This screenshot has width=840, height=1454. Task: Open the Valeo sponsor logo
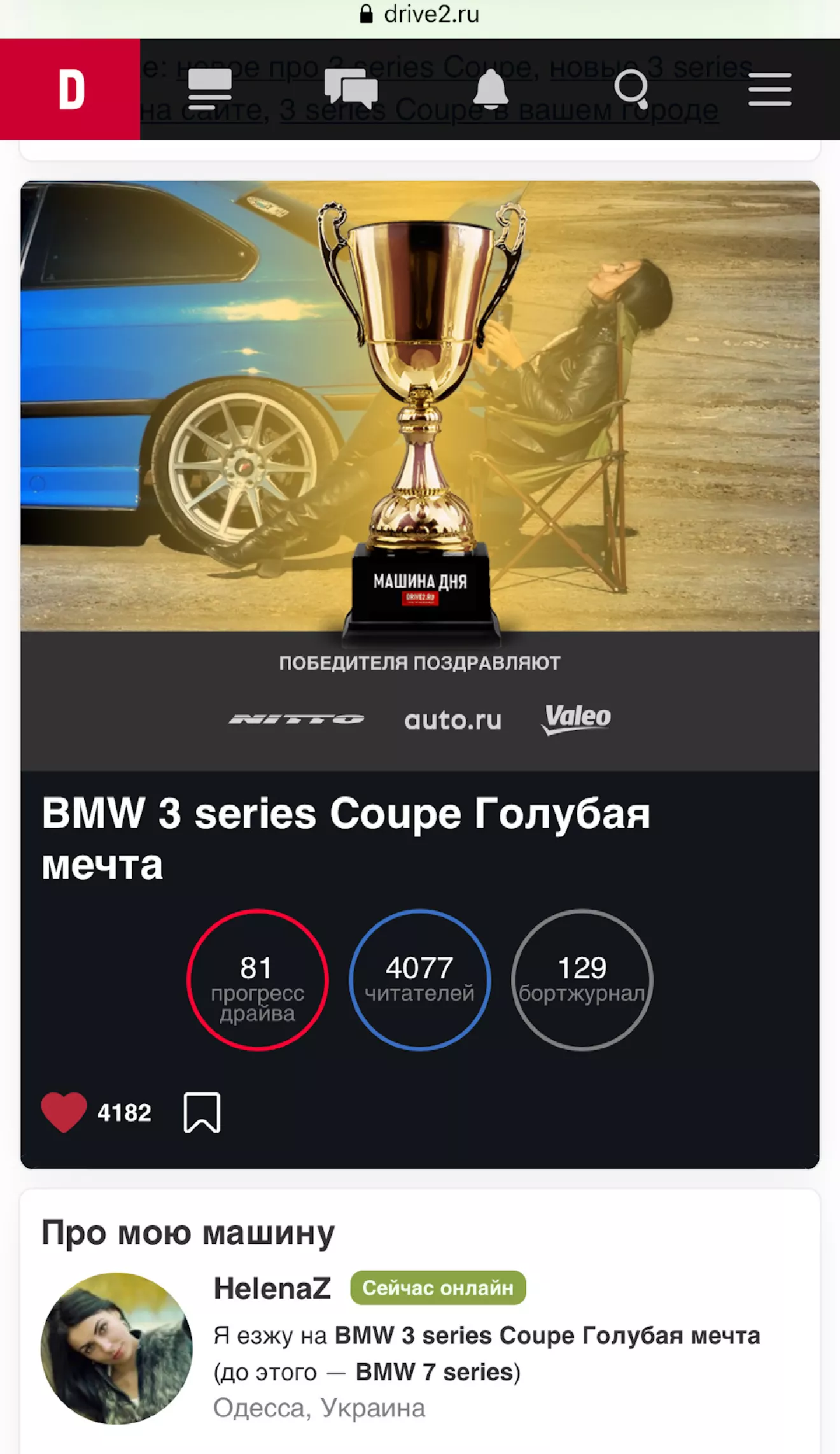tap(576, 719)
